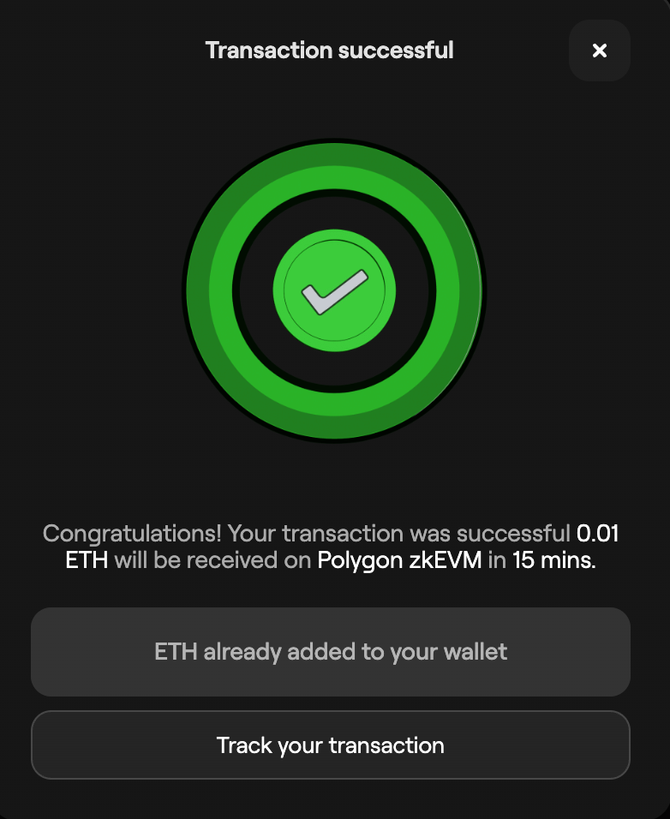
Task: Close the Transaction successful dialog
Action: [x=599, y=50]
